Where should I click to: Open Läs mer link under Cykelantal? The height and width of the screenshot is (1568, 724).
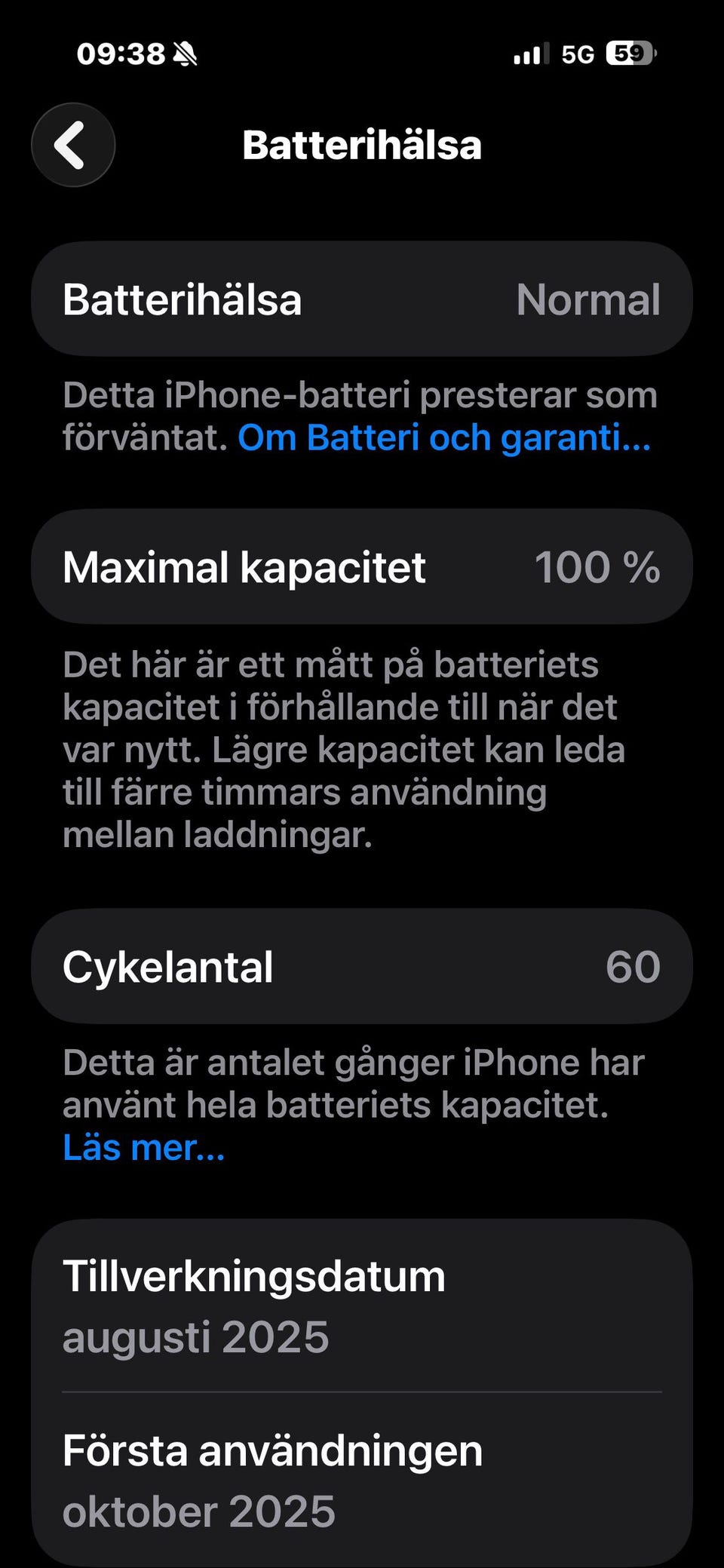pyautogui.click(x=143, y=1148)
